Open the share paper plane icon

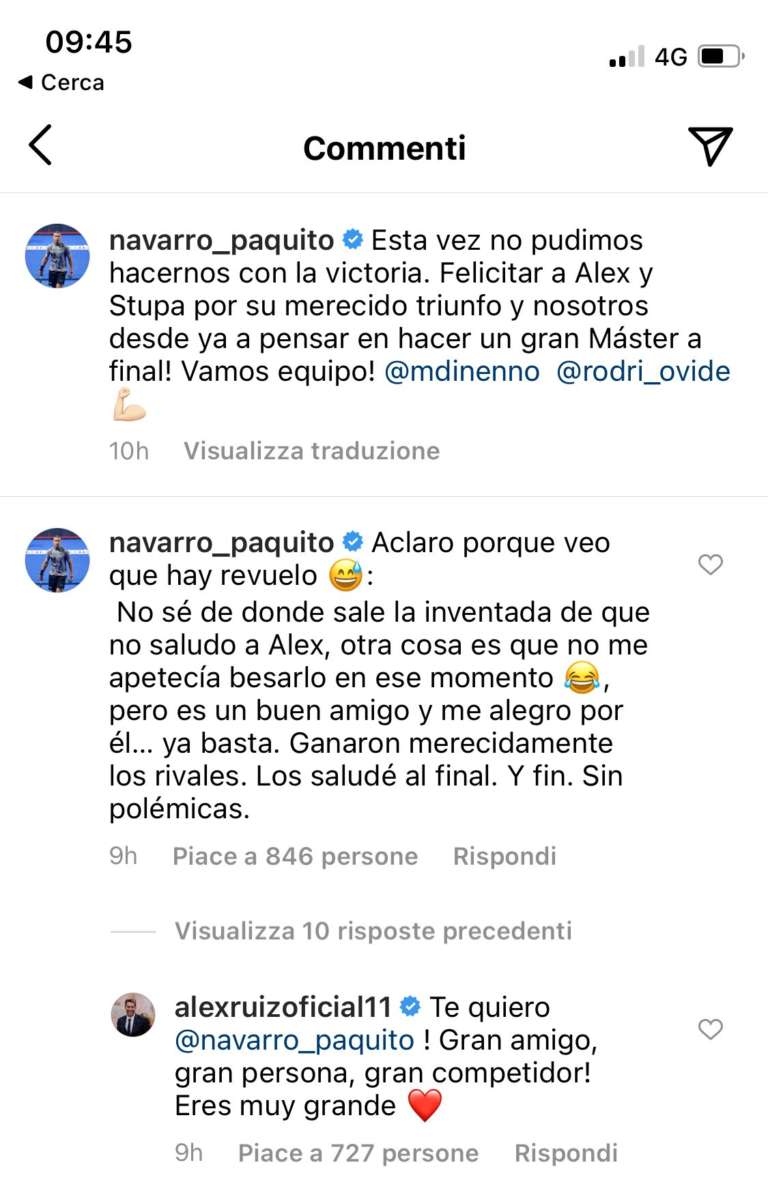tap(710, 146)
